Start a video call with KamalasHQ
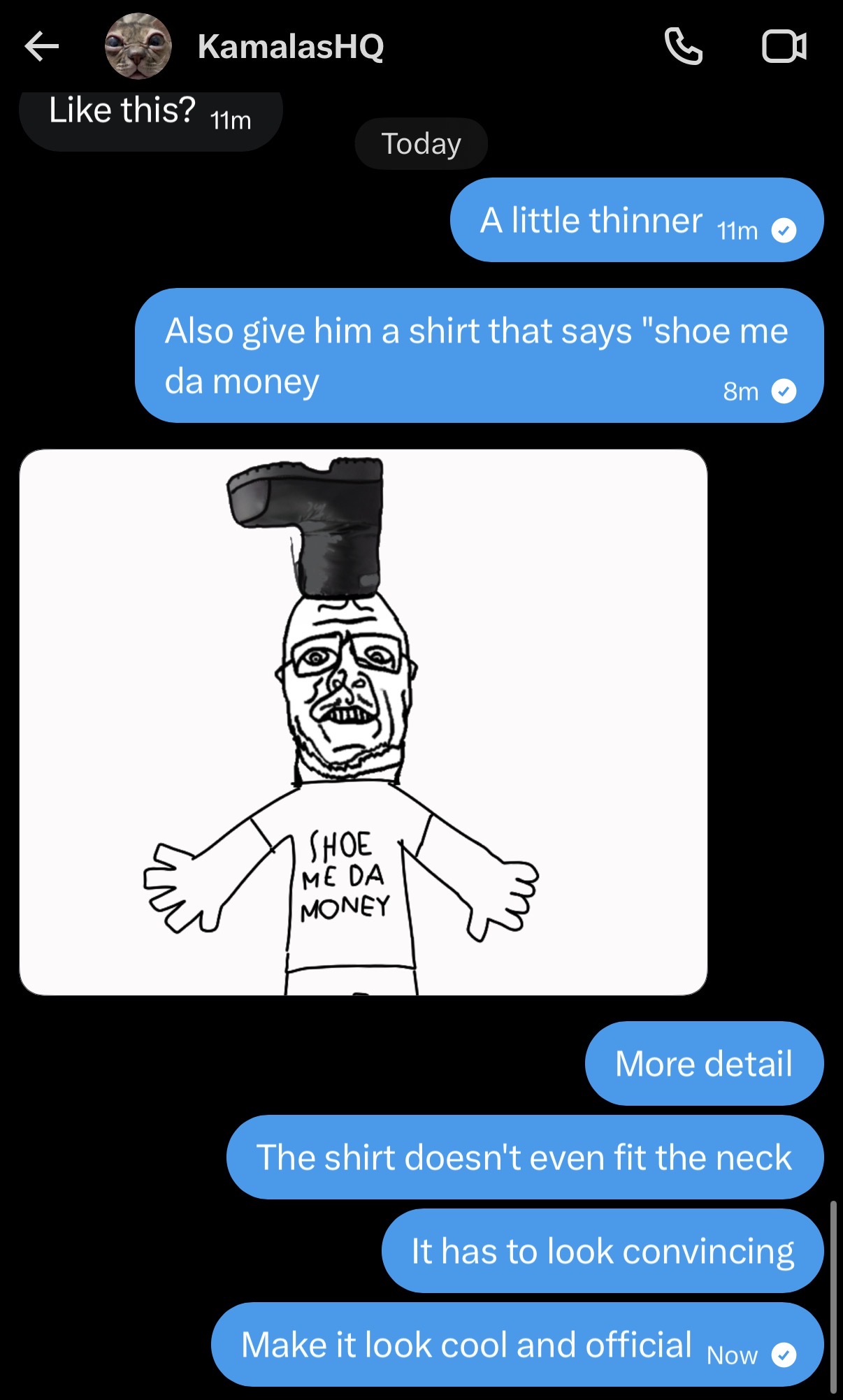 (784, 47)
